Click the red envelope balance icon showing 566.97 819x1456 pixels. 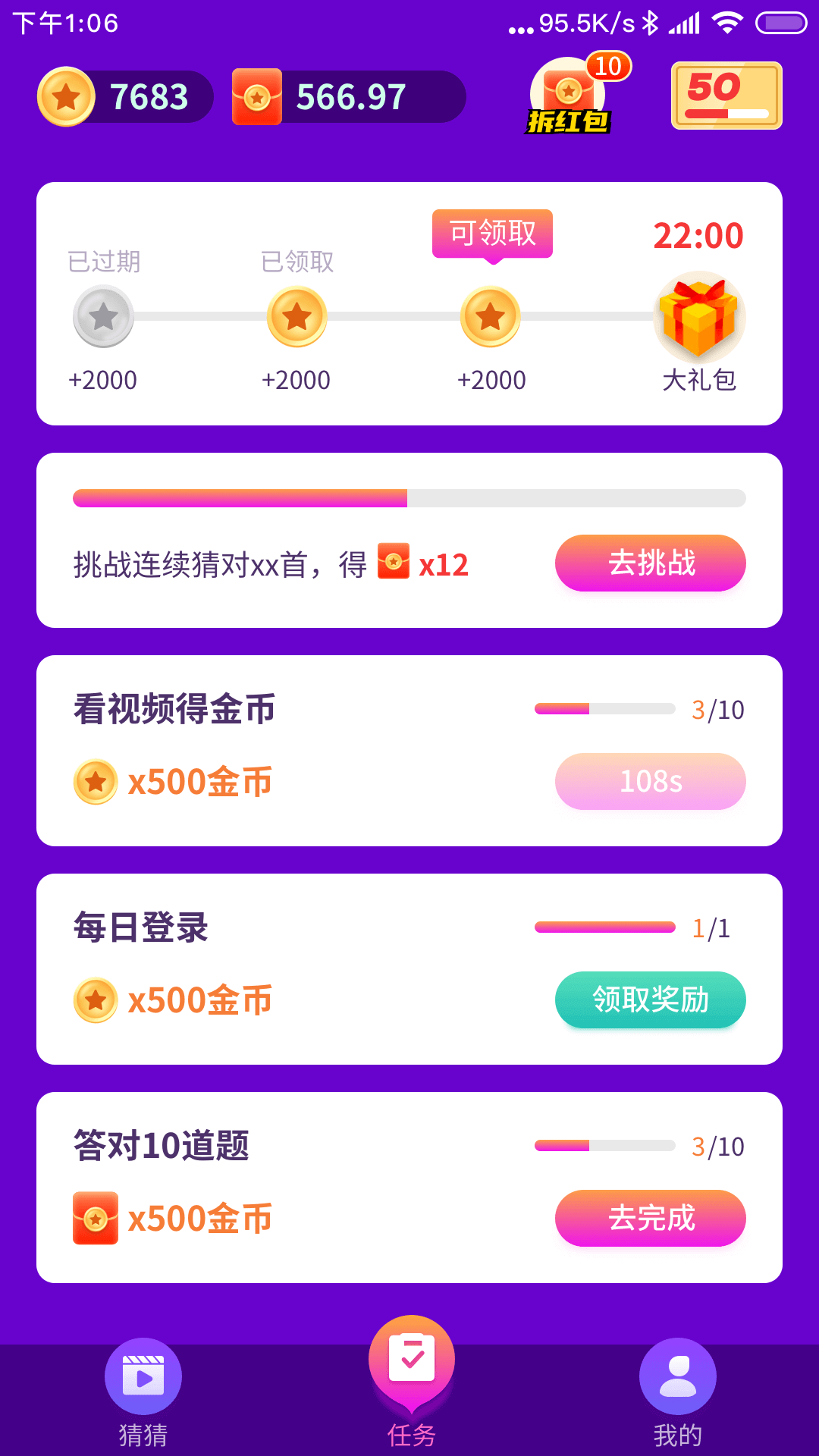coord(256,96)
